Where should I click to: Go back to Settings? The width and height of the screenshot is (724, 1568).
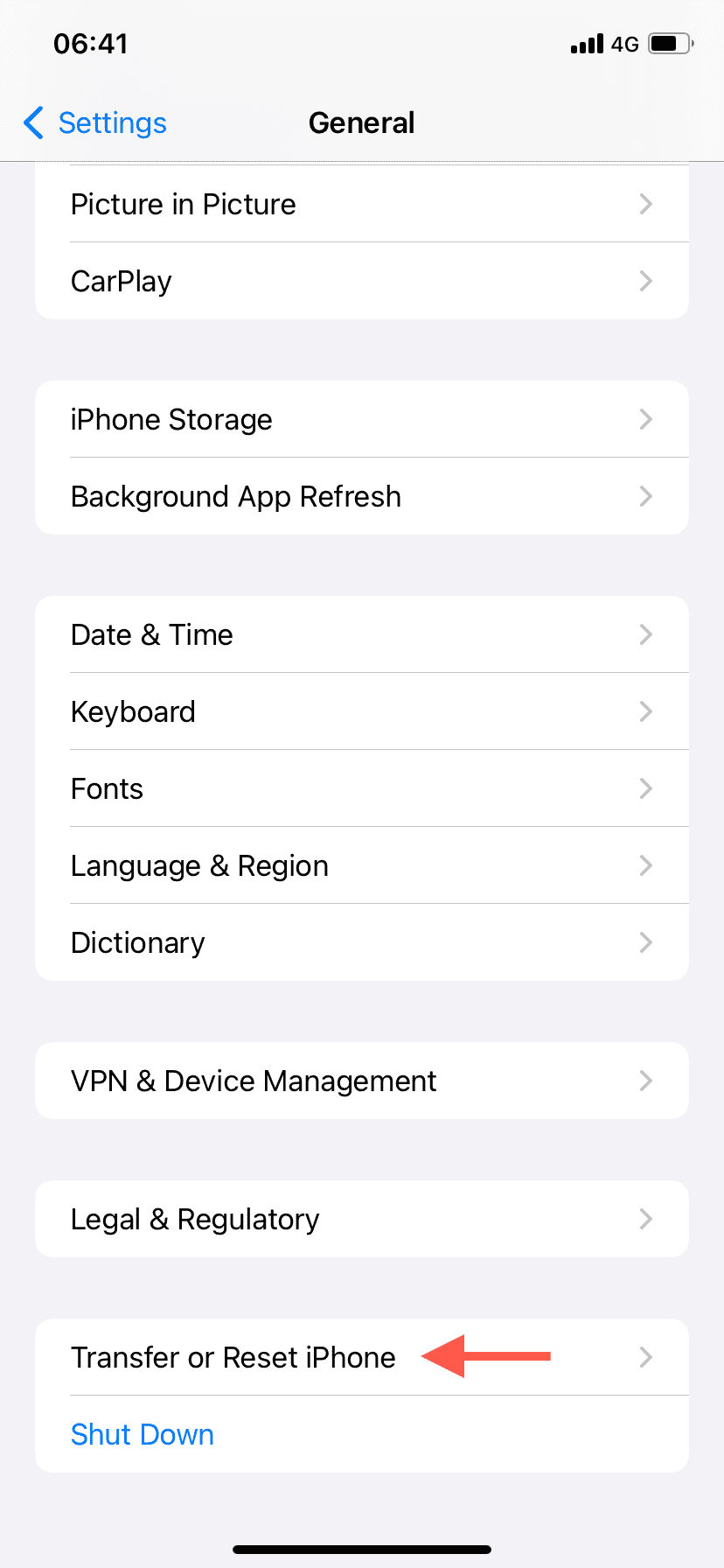pyautogui.click(x=96, y=123)
